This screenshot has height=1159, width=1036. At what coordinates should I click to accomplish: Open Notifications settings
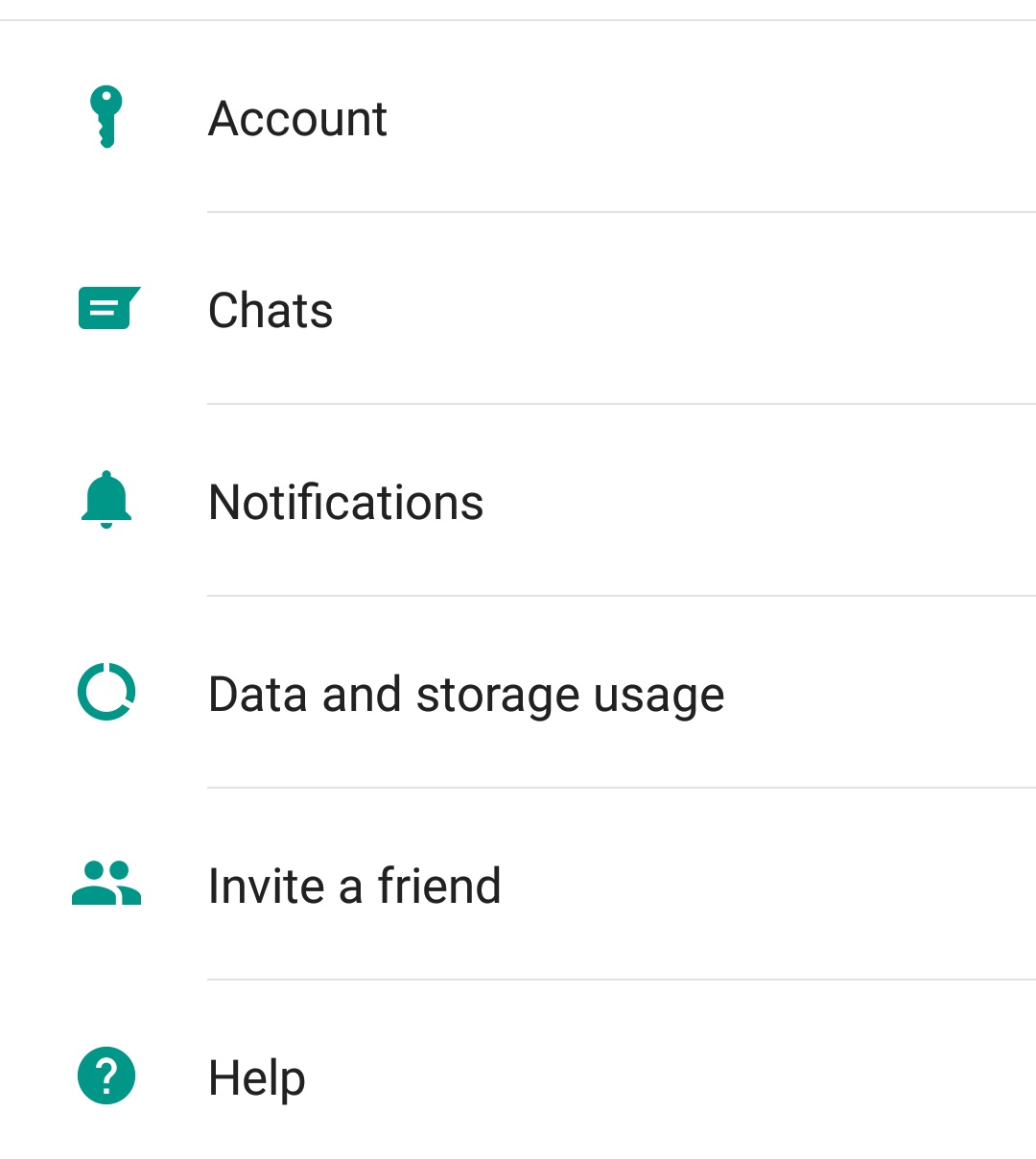(345, 503)
